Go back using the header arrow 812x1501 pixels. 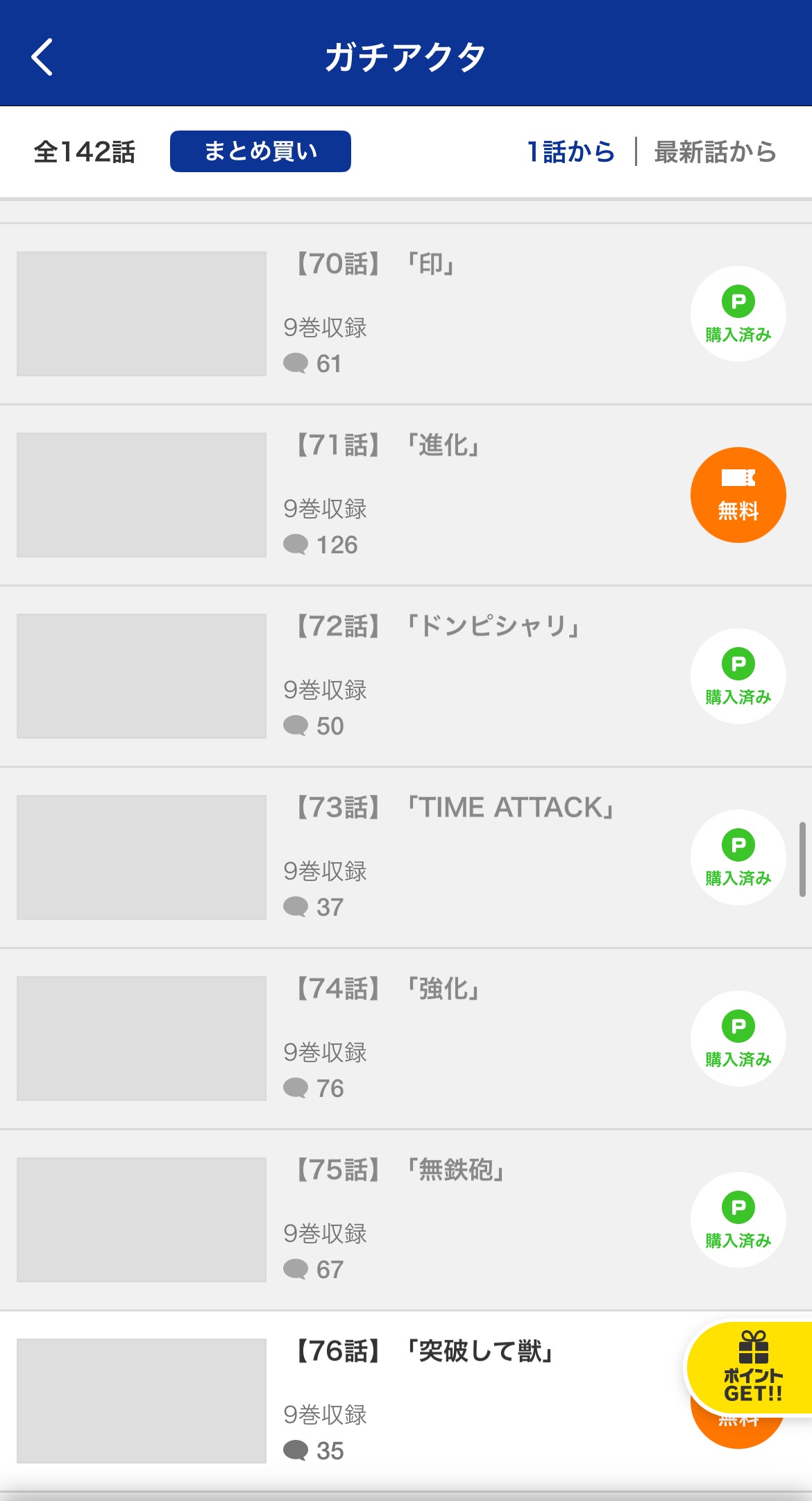42,56
